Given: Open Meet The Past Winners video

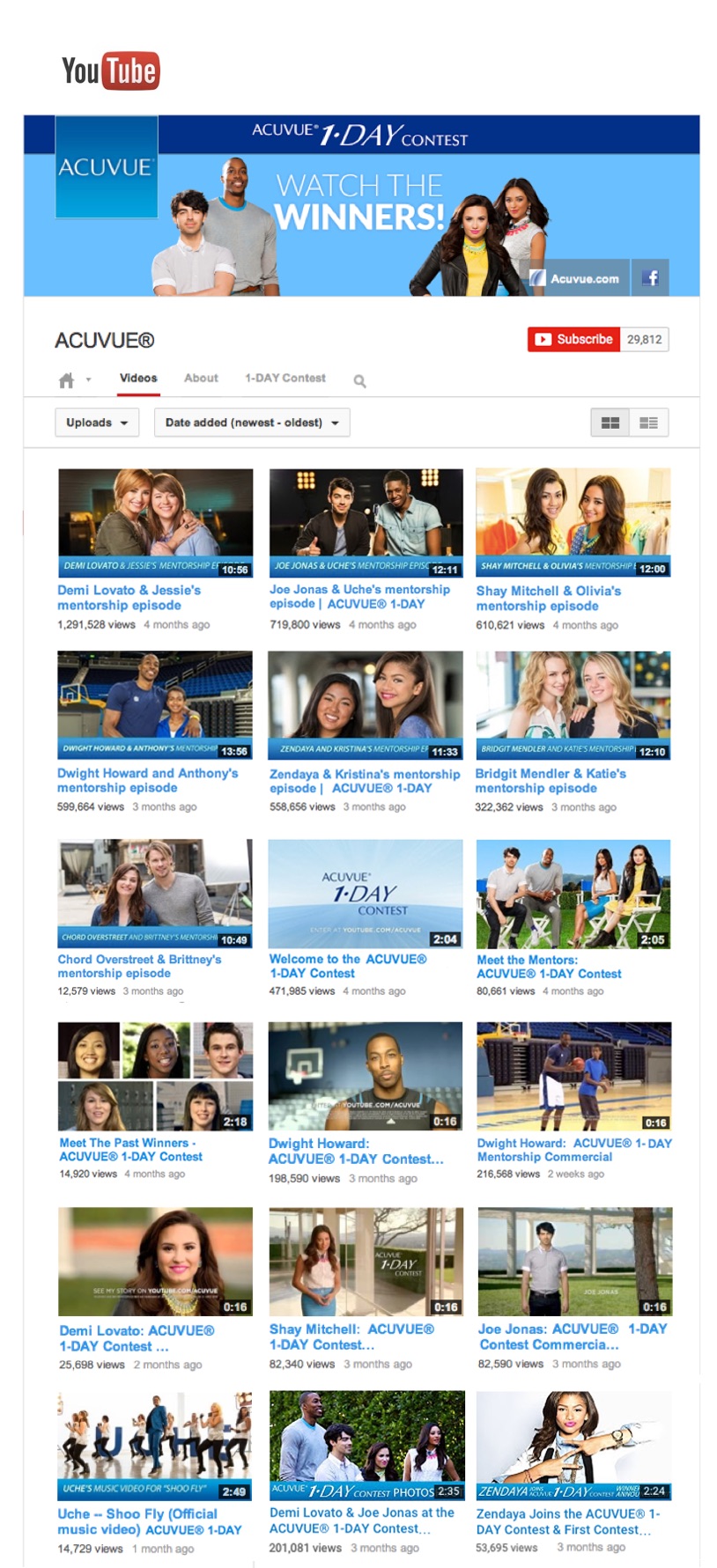Looking at the screenshot, I should tap(155, 1076).
